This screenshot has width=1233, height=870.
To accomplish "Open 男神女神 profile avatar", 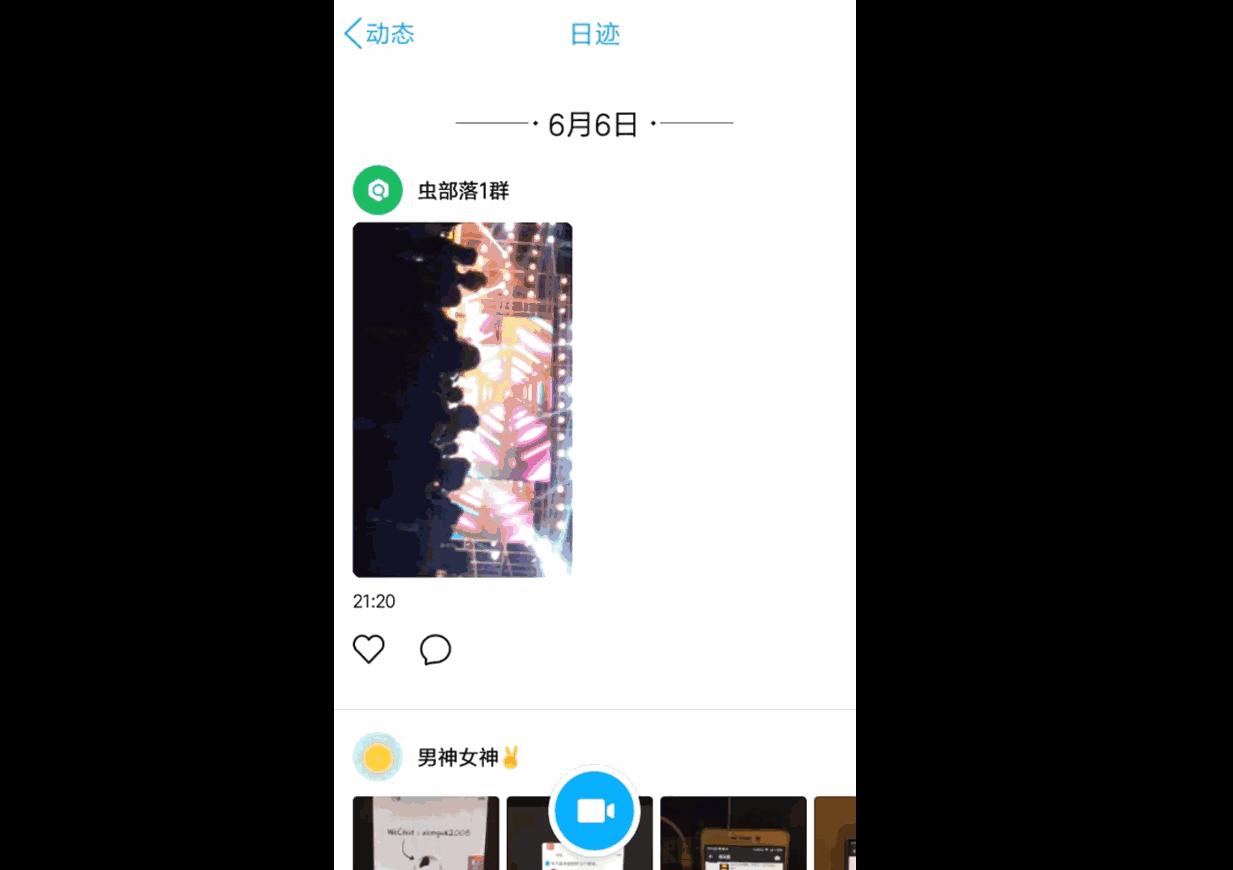I will coord(378,757).
